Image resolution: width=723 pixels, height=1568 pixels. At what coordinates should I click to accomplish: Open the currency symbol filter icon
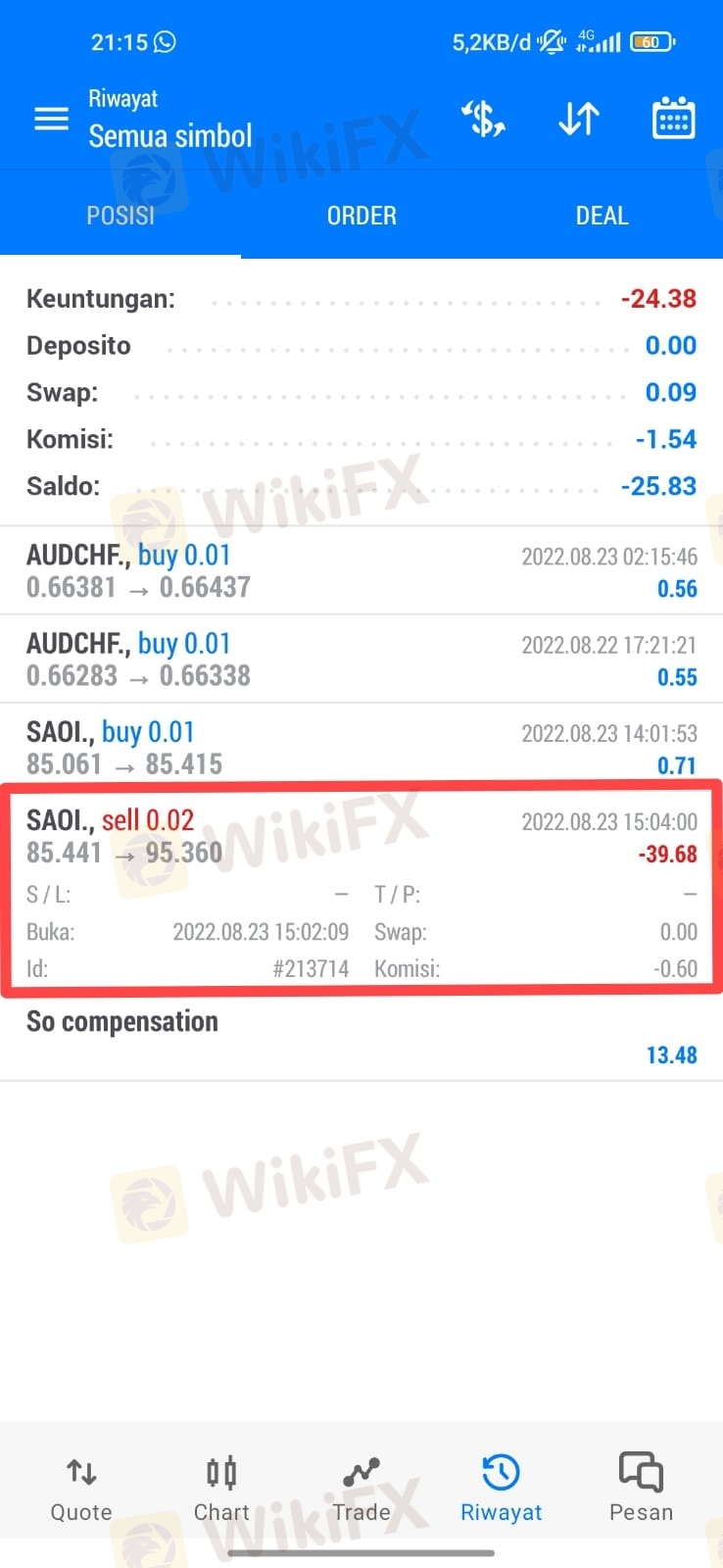(483, 120)
